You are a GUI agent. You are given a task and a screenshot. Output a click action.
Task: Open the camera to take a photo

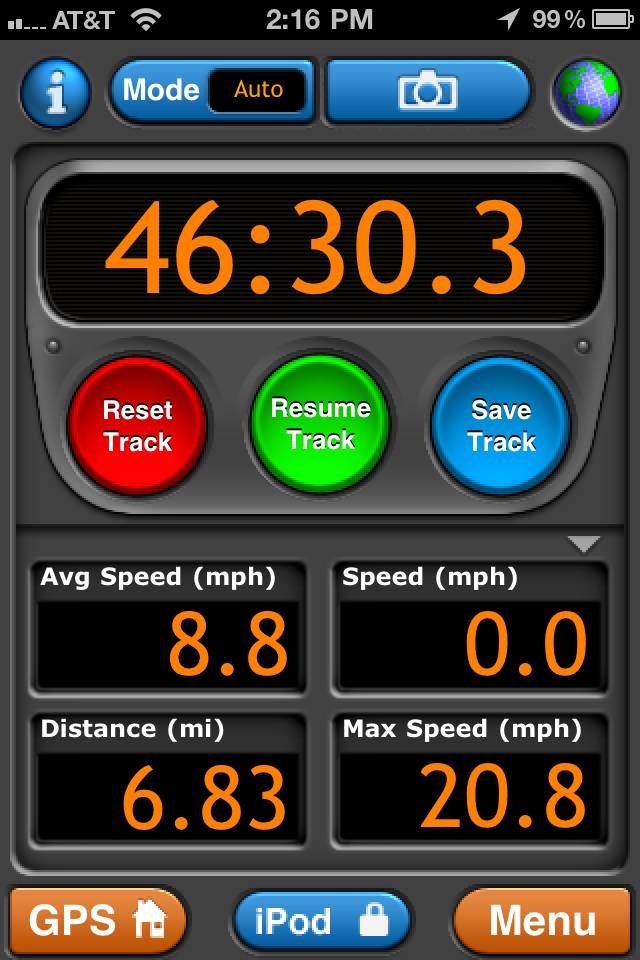(427, 91)
